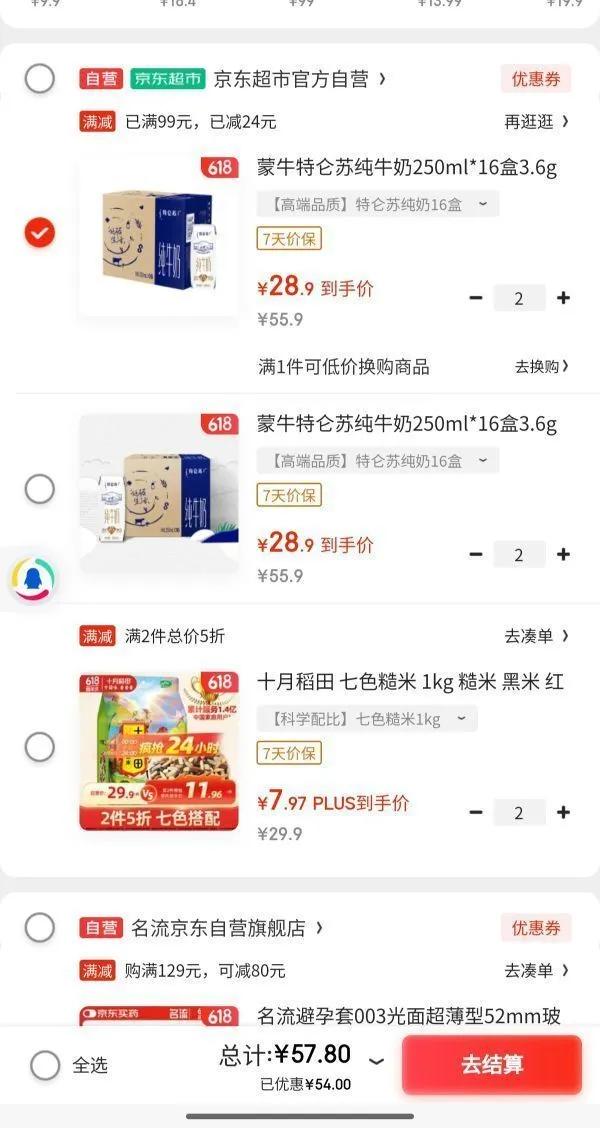Viewport: 600px width, 1128px height.
Task: Tap 去换购 to redeem add-on products
Action: [541, 366]
